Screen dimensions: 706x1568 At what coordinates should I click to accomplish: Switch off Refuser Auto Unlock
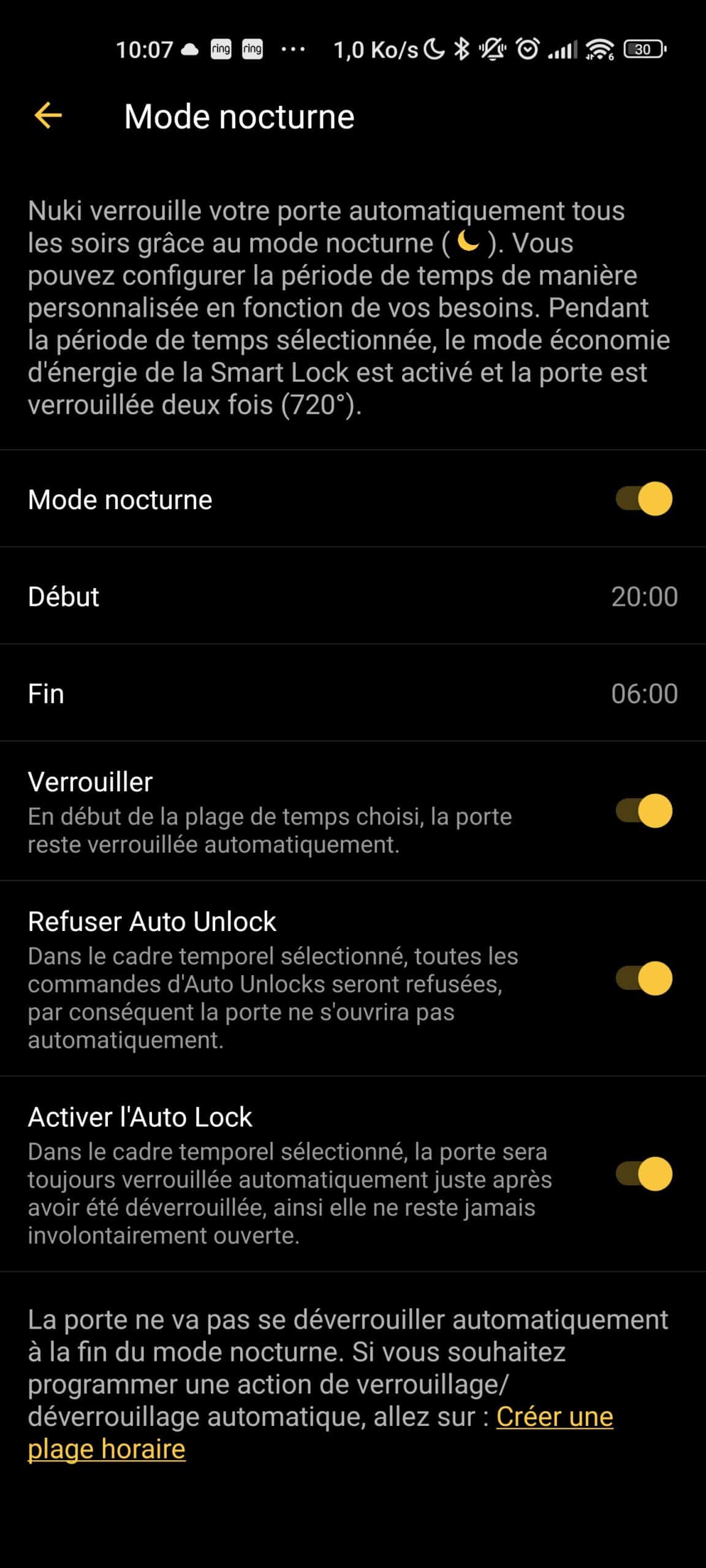(643, 978)
